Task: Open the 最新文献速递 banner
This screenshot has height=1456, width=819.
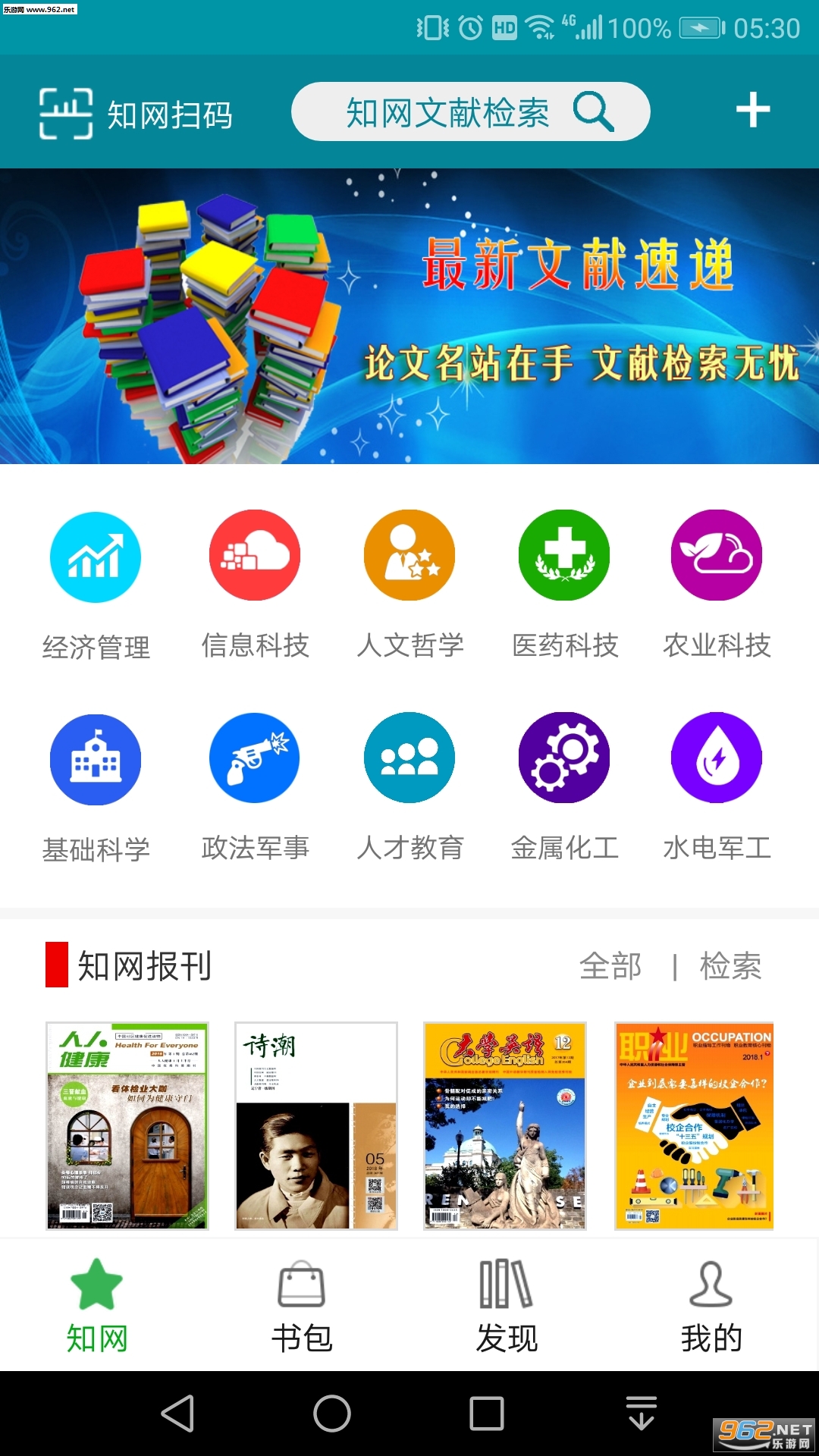Action: pos(409,315)
